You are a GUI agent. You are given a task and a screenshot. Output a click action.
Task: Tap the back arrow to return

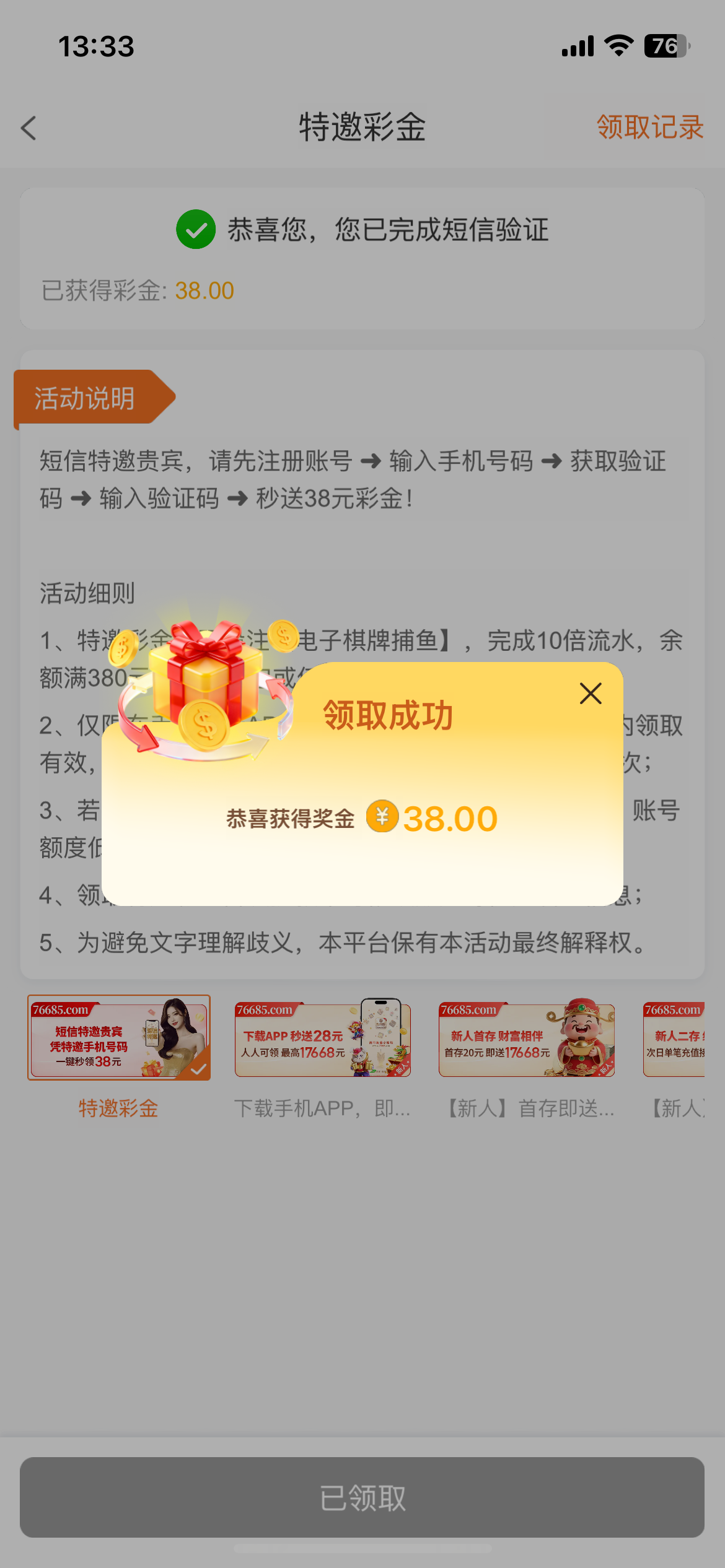point(29,128)
